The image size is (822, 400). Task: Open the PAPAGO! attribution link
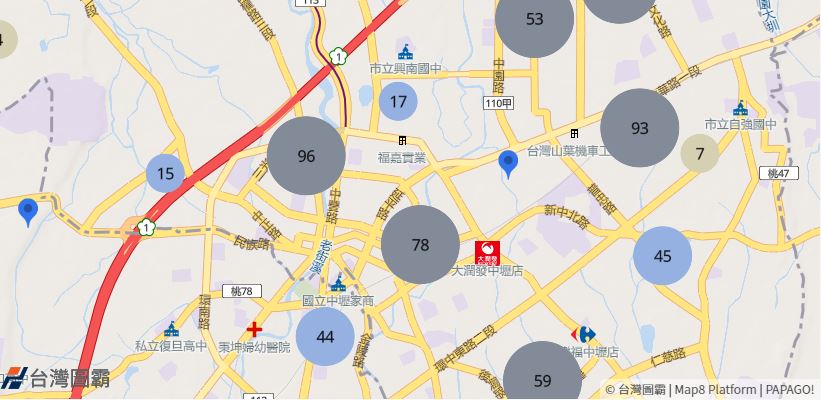tap(790, 390)
